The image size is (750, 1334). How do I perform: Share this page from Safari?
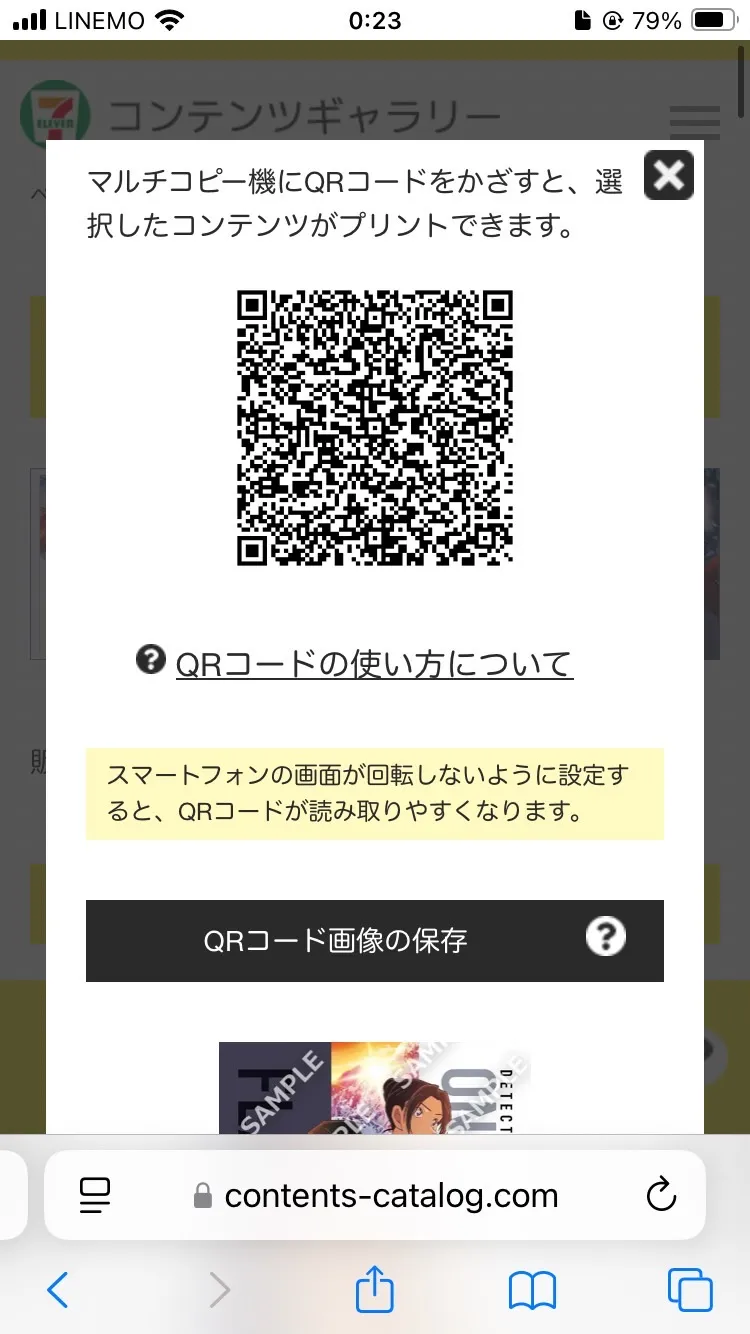(x=375, y=1288)
